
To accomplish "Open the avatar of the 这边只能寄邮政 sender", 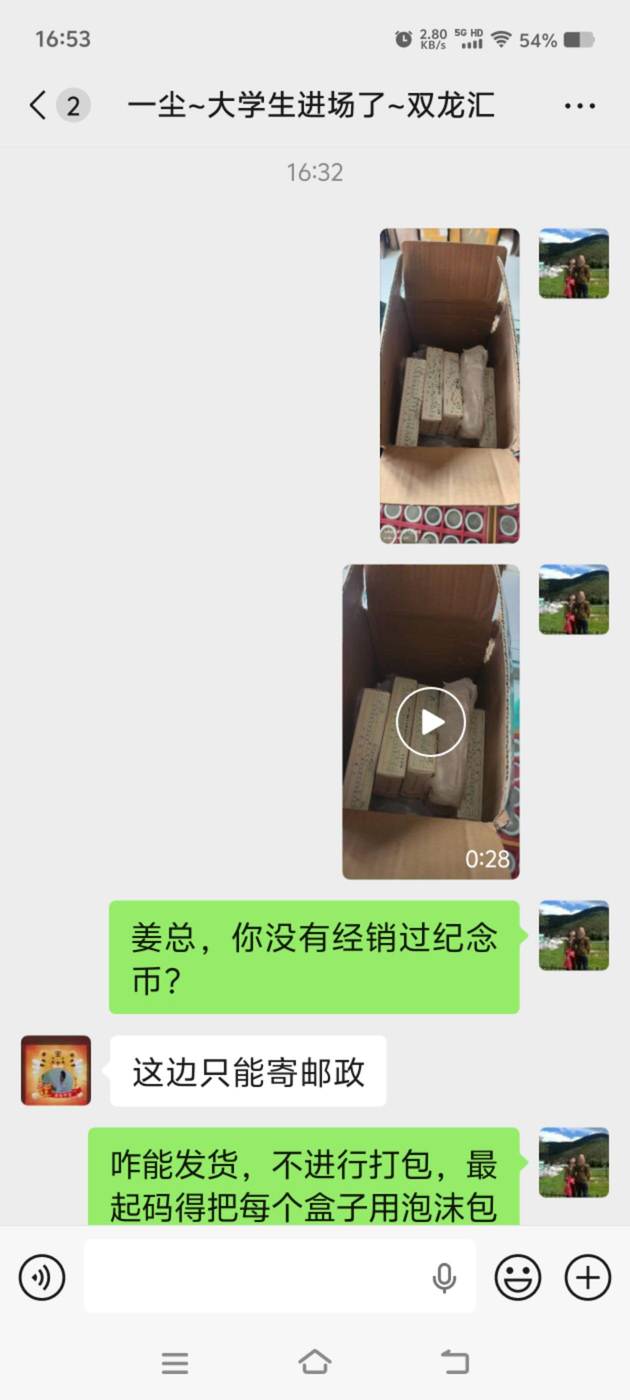I will pyautogui.click(x=56, y=1071).
